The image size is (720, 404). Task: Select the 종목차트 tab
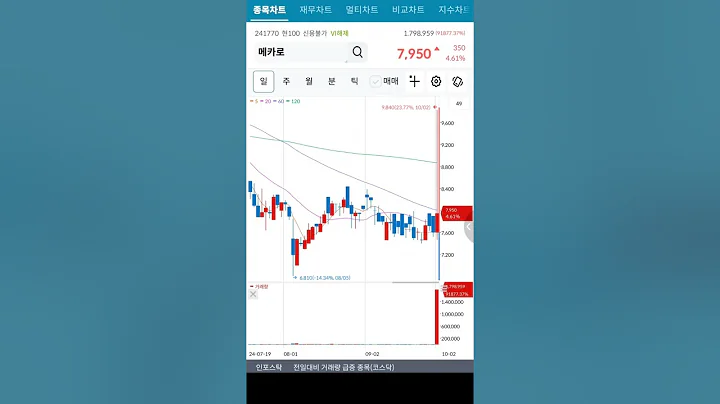click(x=269, y=10)
